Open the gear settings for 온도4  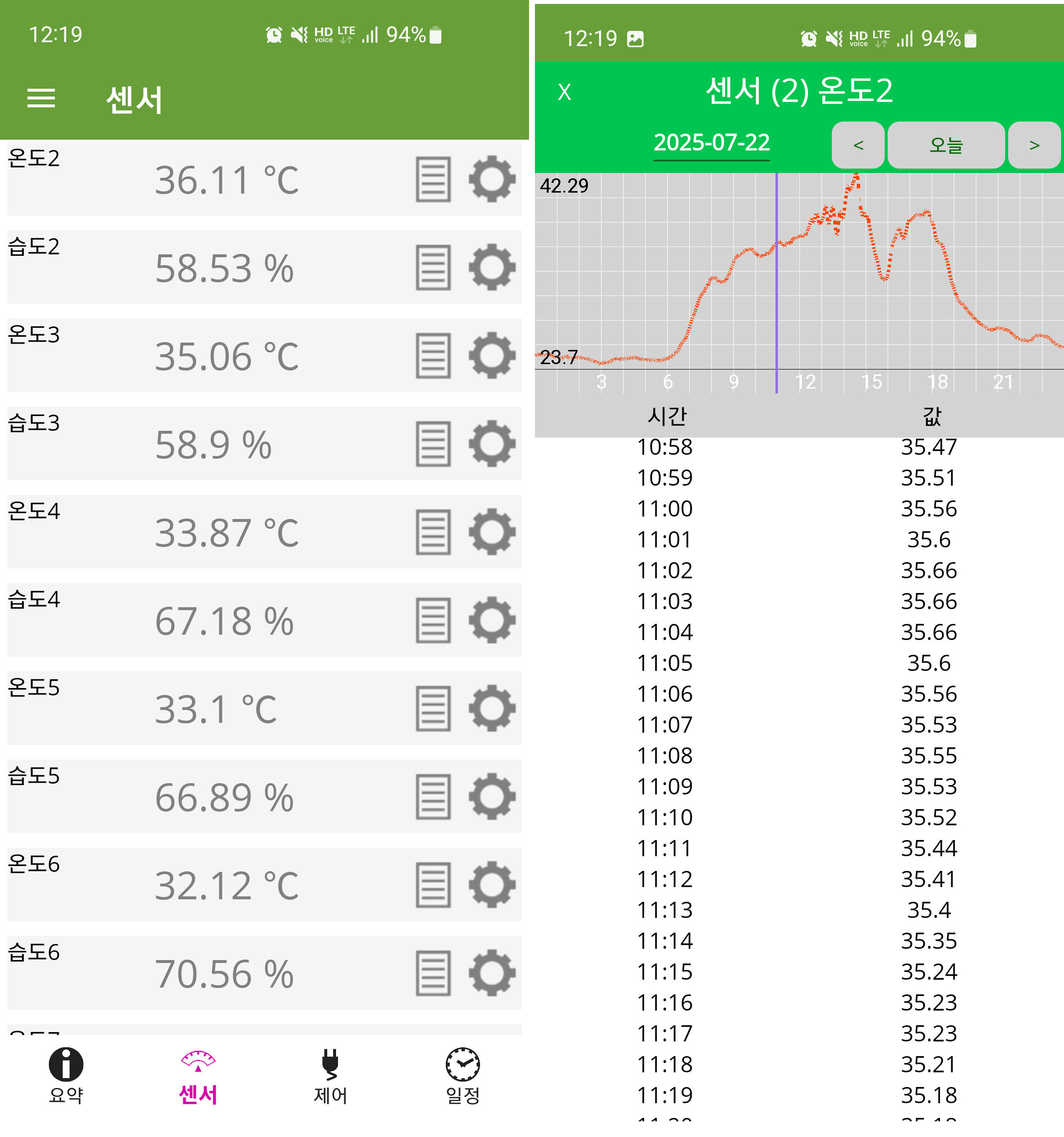click(492, 532)
